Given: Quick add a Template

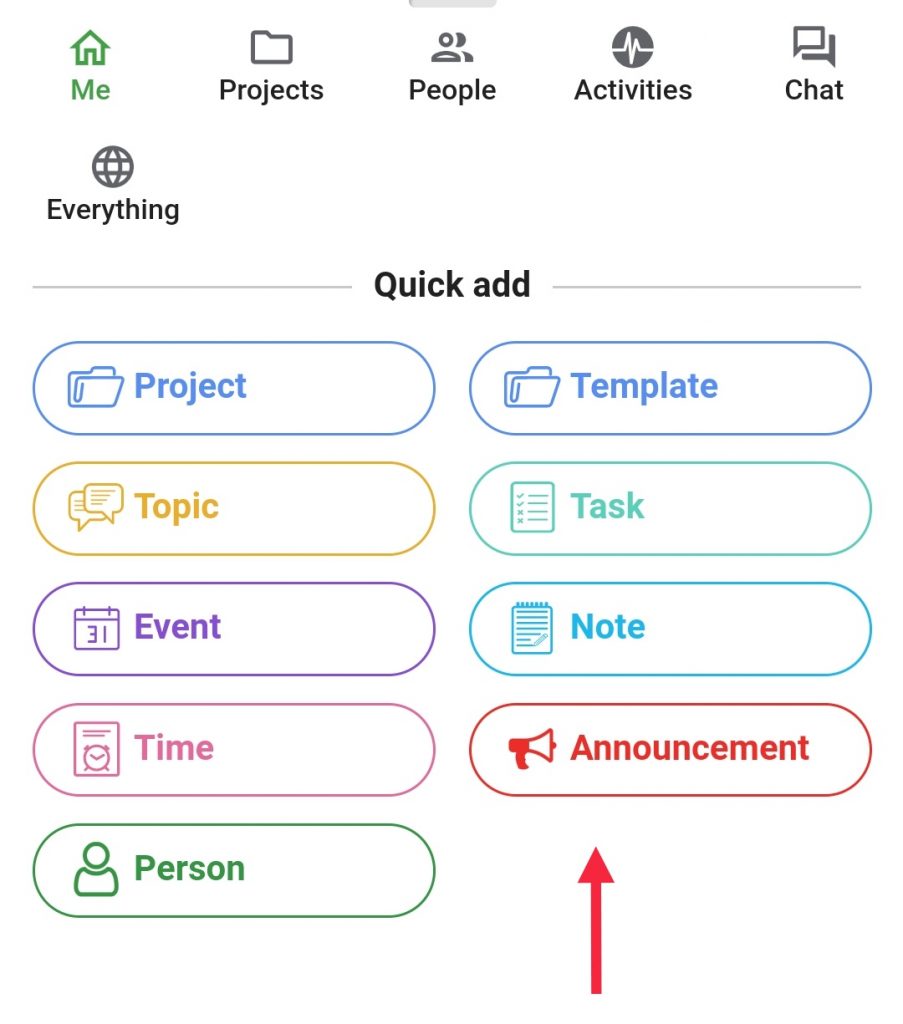Looking at the screenshot, I should tap(669, 387).
